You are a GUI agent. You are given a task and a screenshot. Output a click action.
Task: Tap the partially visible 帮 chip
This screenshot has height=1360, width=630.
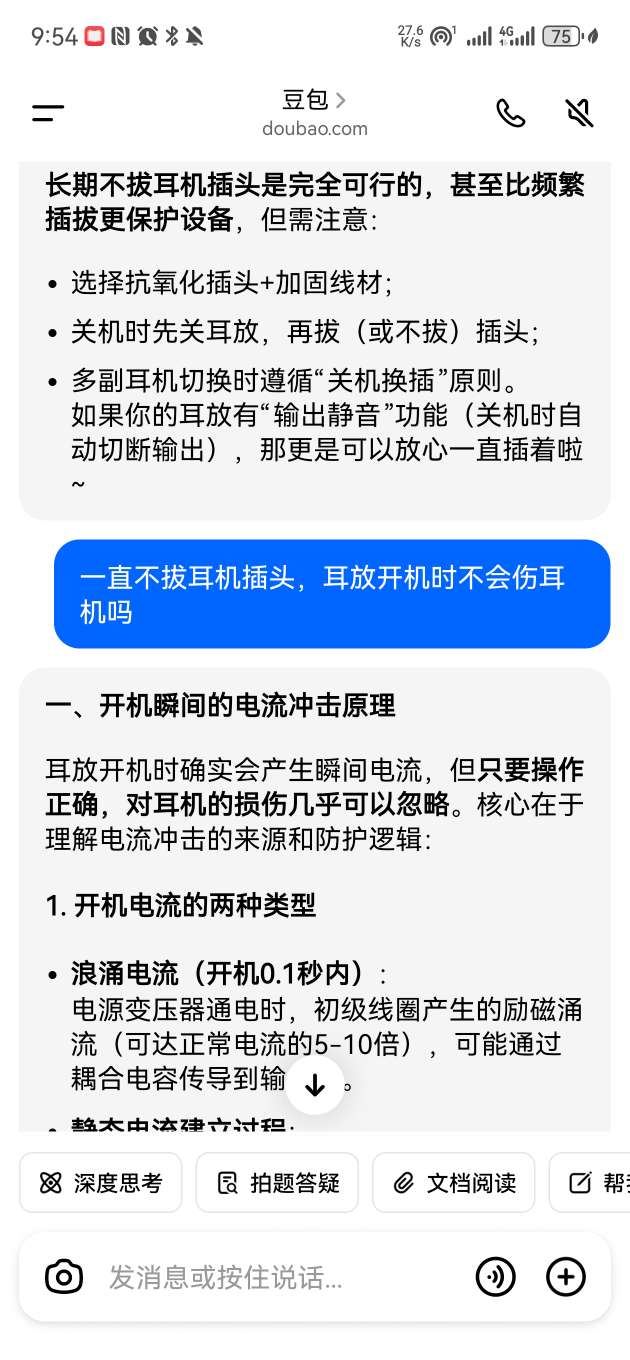click(x=589, y=1183)
